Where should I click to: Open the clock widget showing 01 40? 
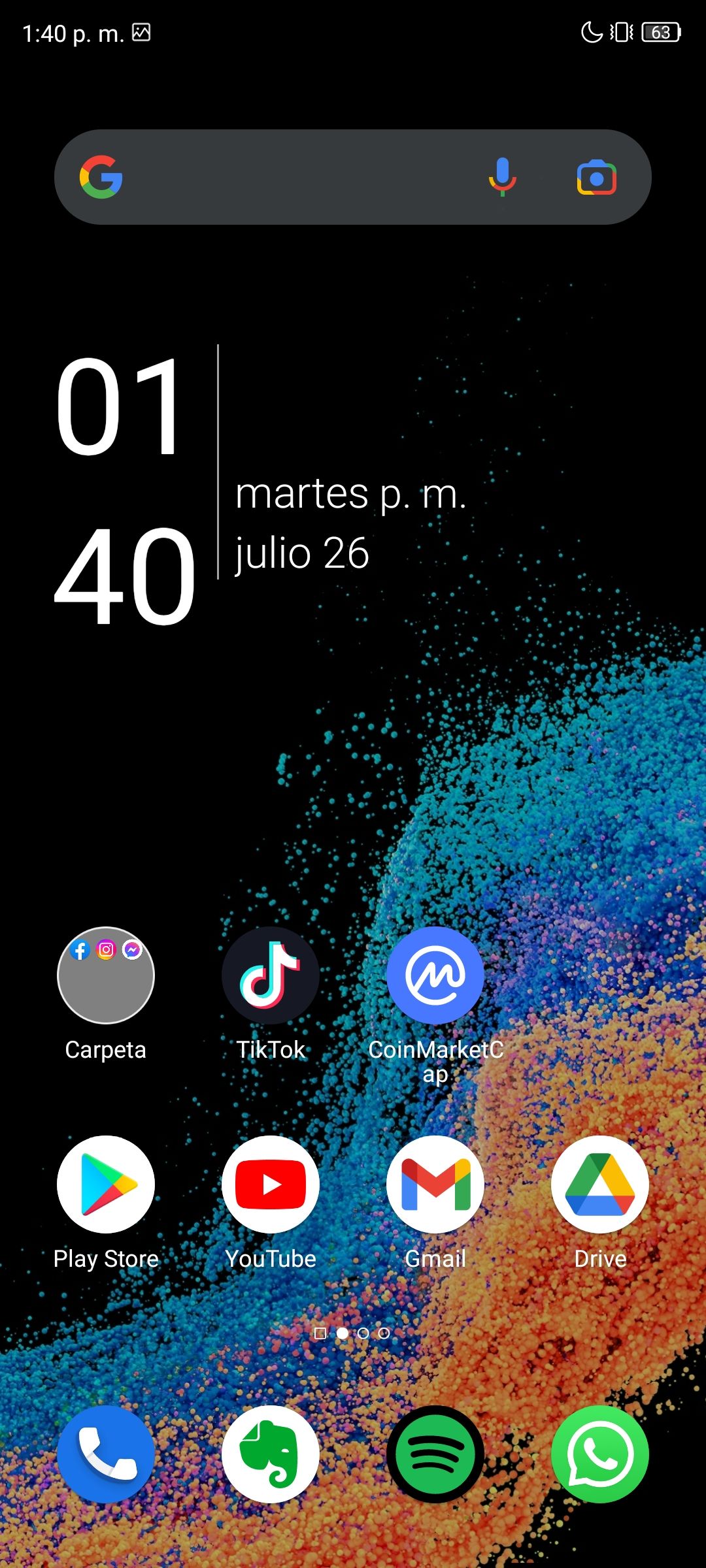(x=124, y=490)
